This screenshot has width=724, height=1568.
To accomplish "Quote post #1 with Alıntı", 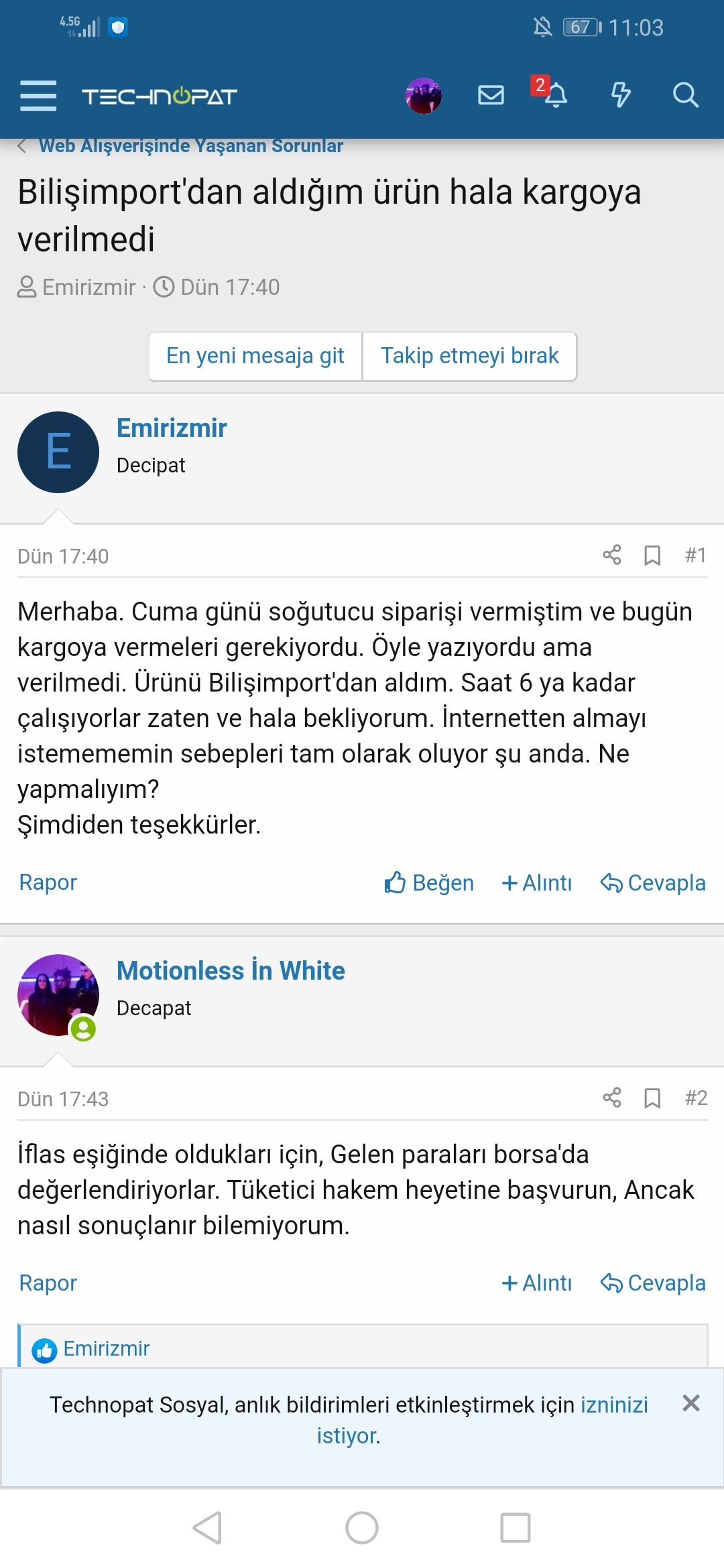I will tap(537, 883).
